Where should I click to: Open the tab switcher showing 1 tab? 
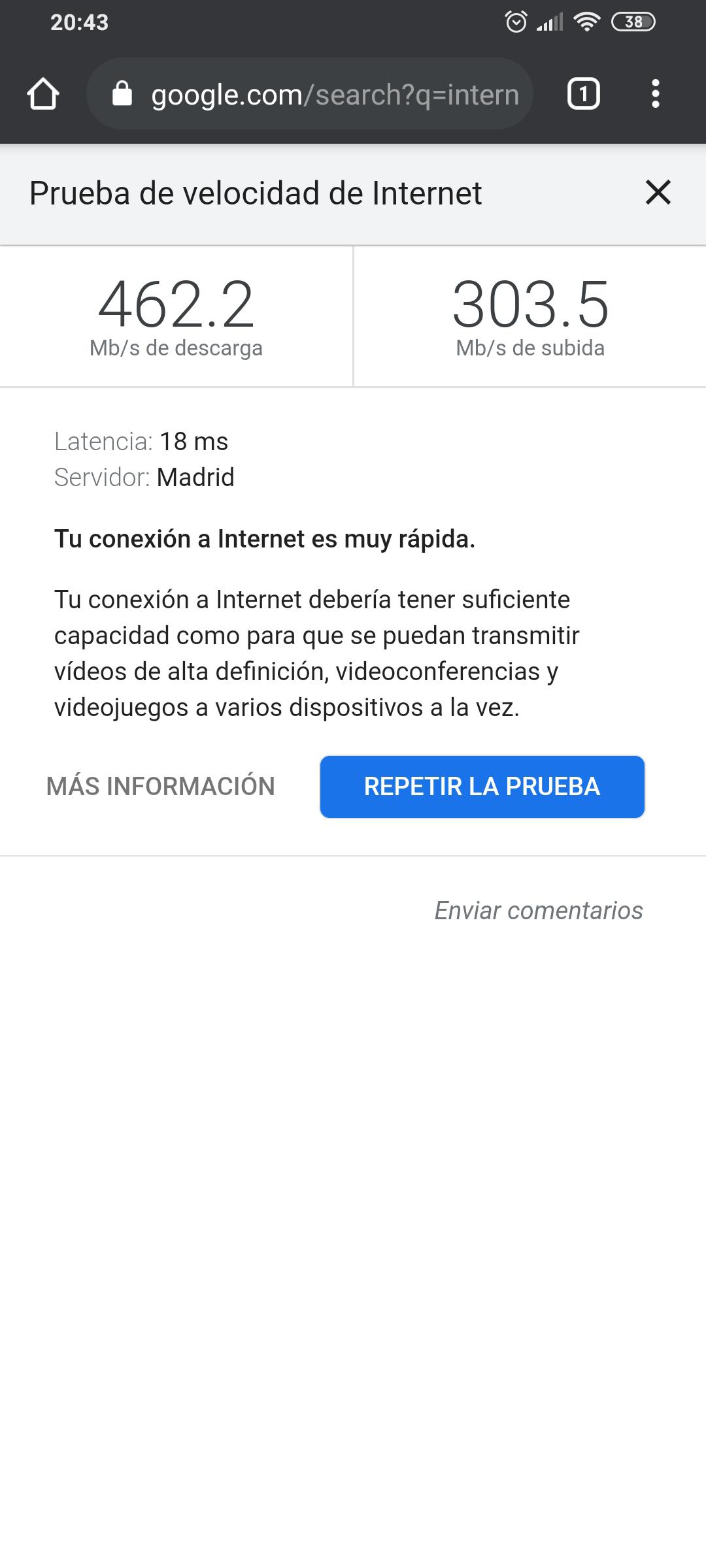point(584,94)
